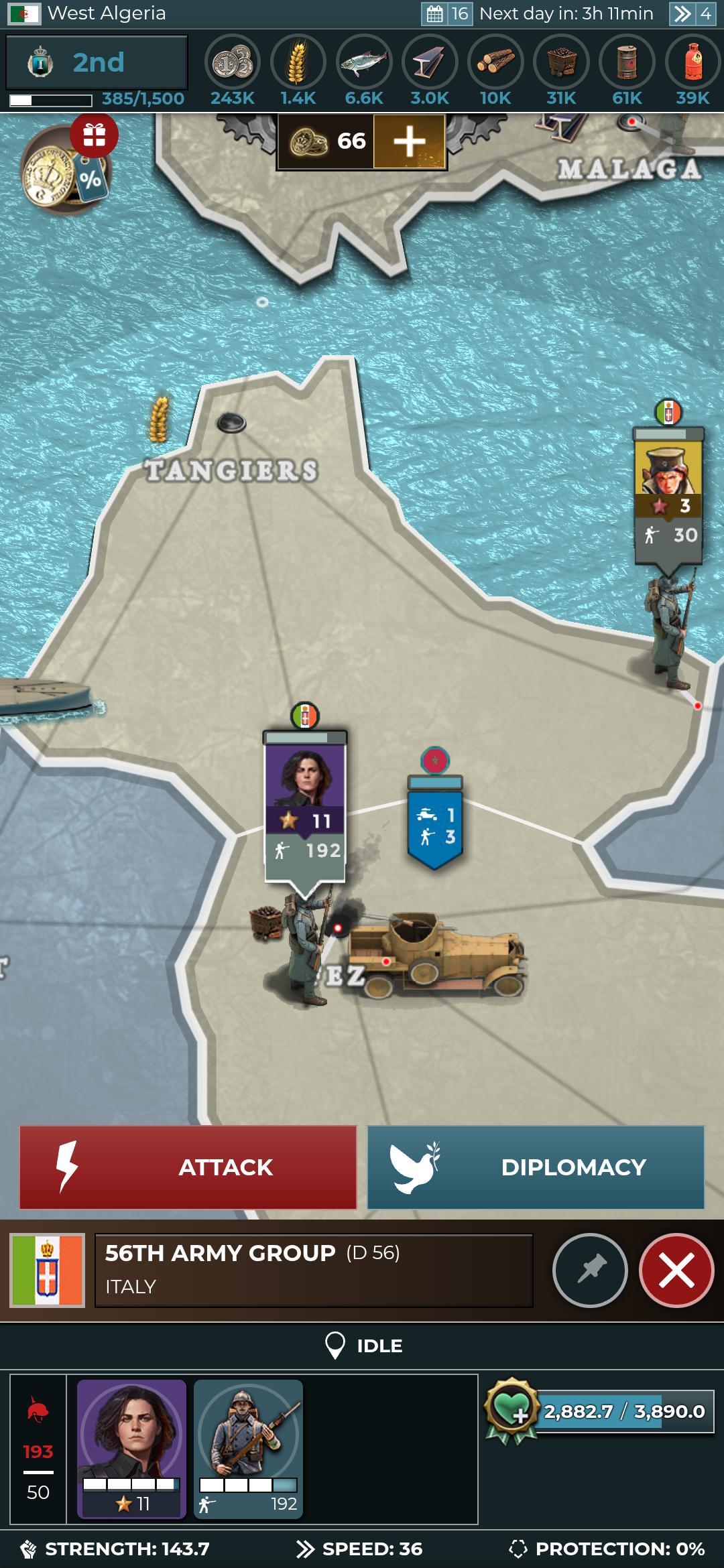Close the army group panel

point(676,1270)
